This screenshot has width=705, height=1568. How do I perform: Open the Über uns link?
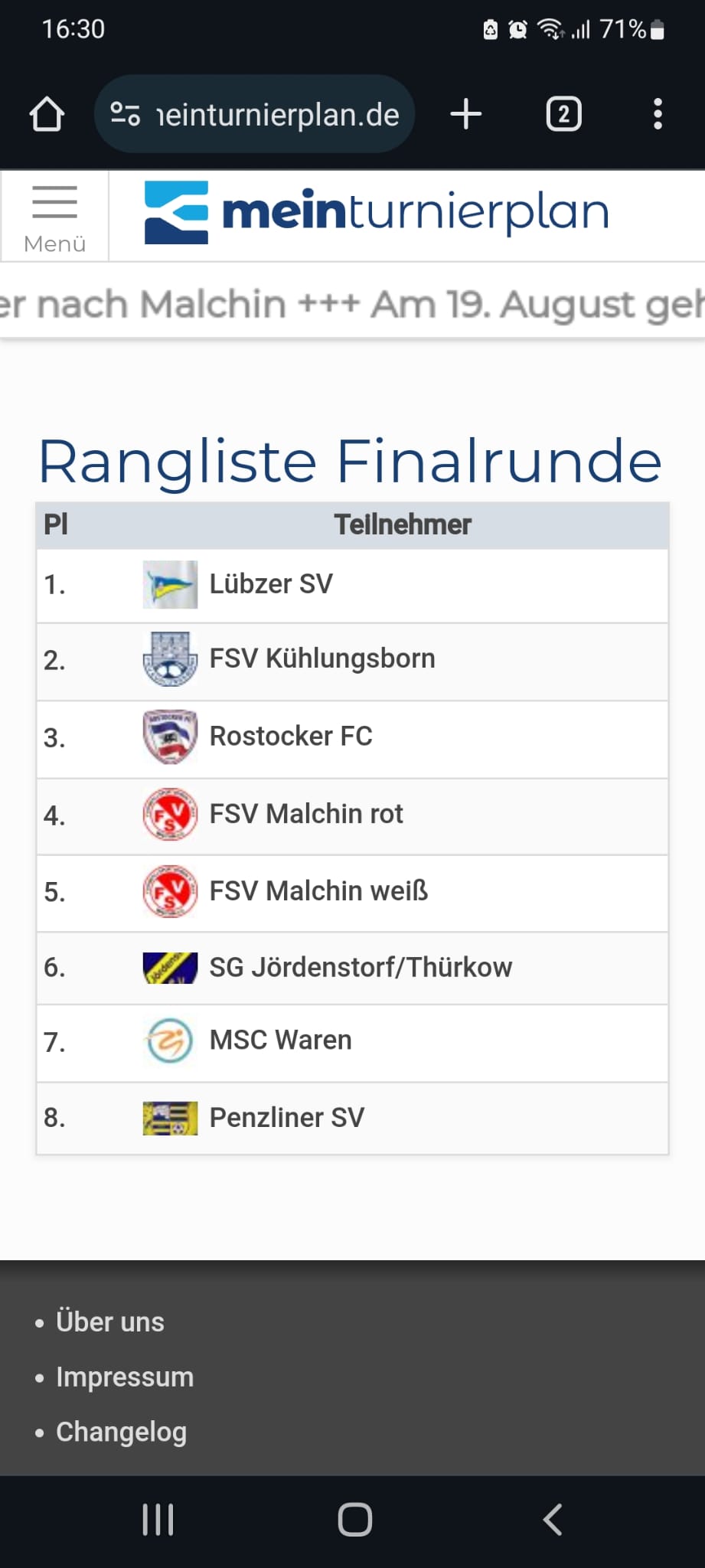click(x=110, y=1322)
